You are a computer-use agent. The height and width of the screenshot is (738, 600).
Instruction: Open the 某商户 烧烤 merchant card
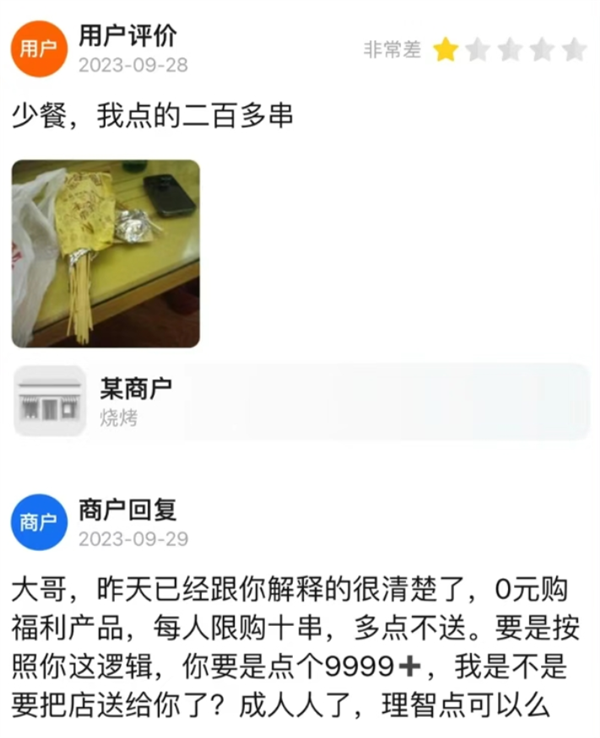point(300,401)
